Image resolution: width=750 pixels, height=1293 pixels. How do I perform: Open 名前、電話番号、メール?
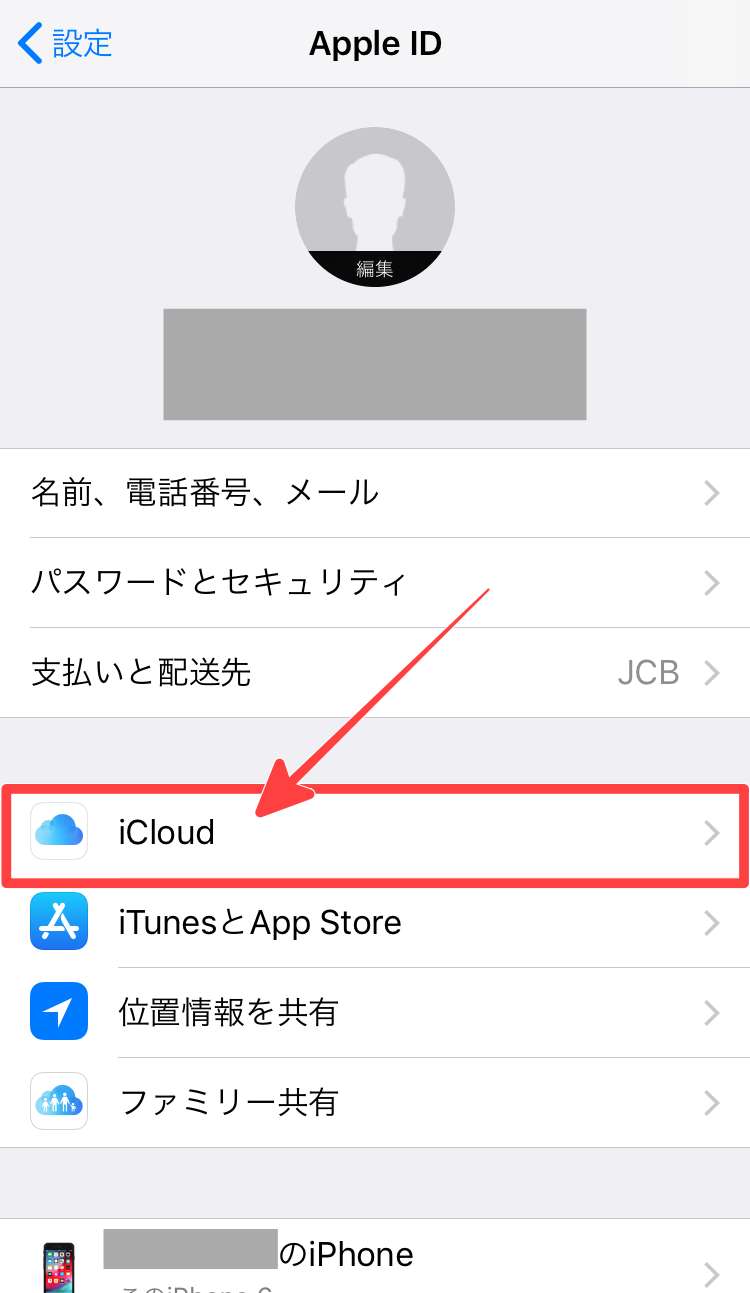pos(375,493)
